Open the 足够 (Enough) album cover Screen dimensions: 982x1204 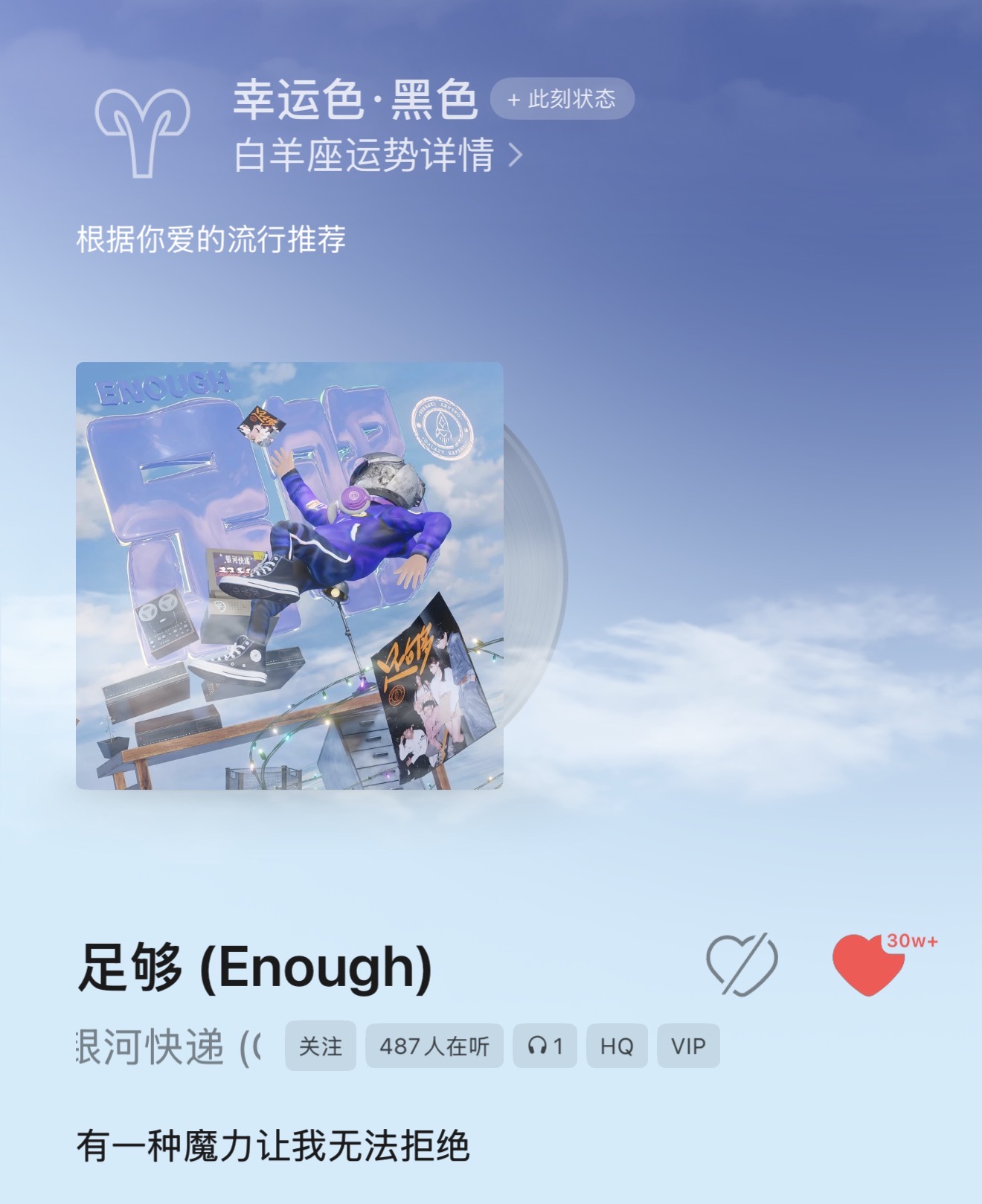coord(289,575)
